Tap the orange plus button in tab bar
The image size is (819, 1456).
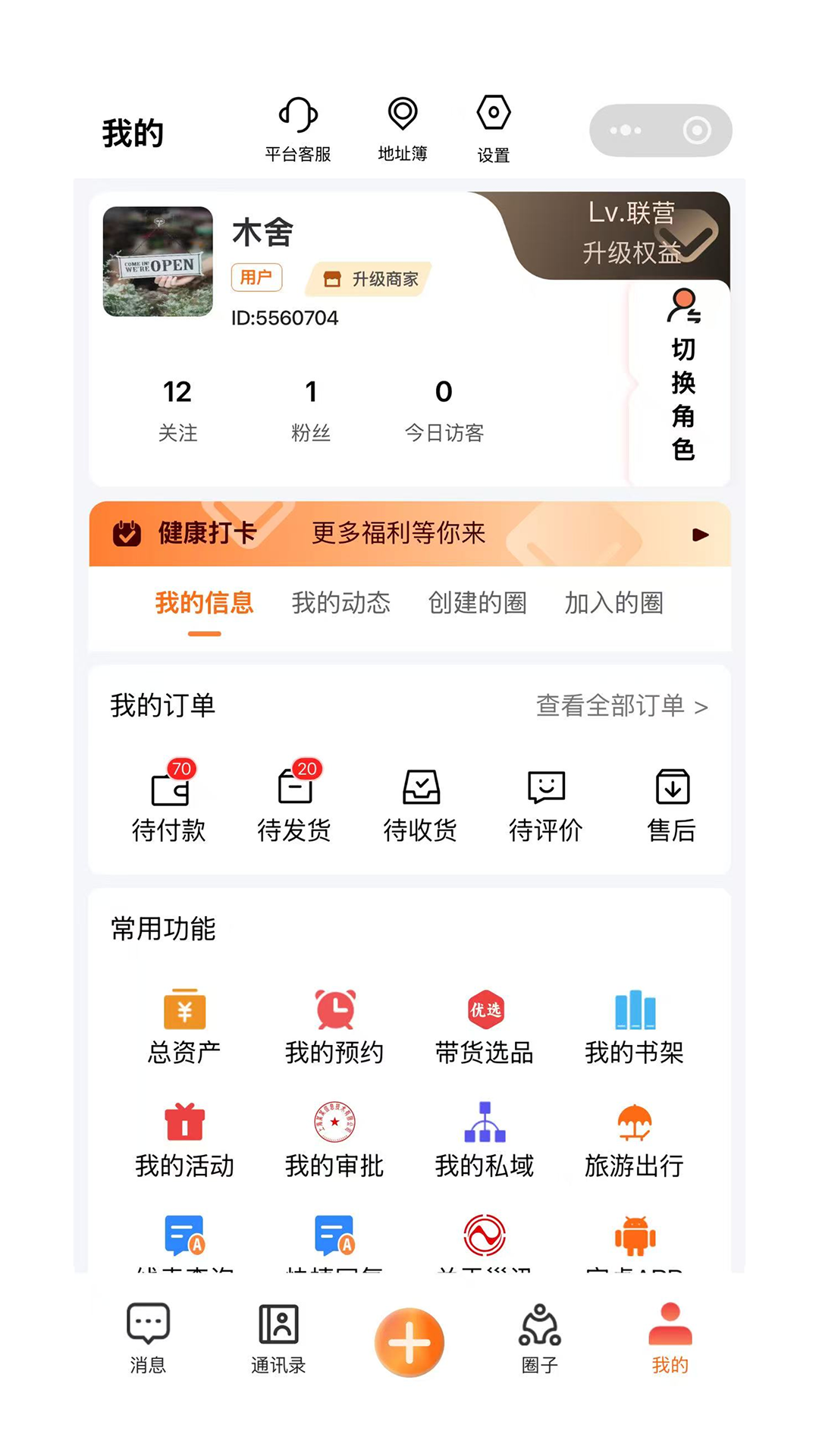[409, 1341]
